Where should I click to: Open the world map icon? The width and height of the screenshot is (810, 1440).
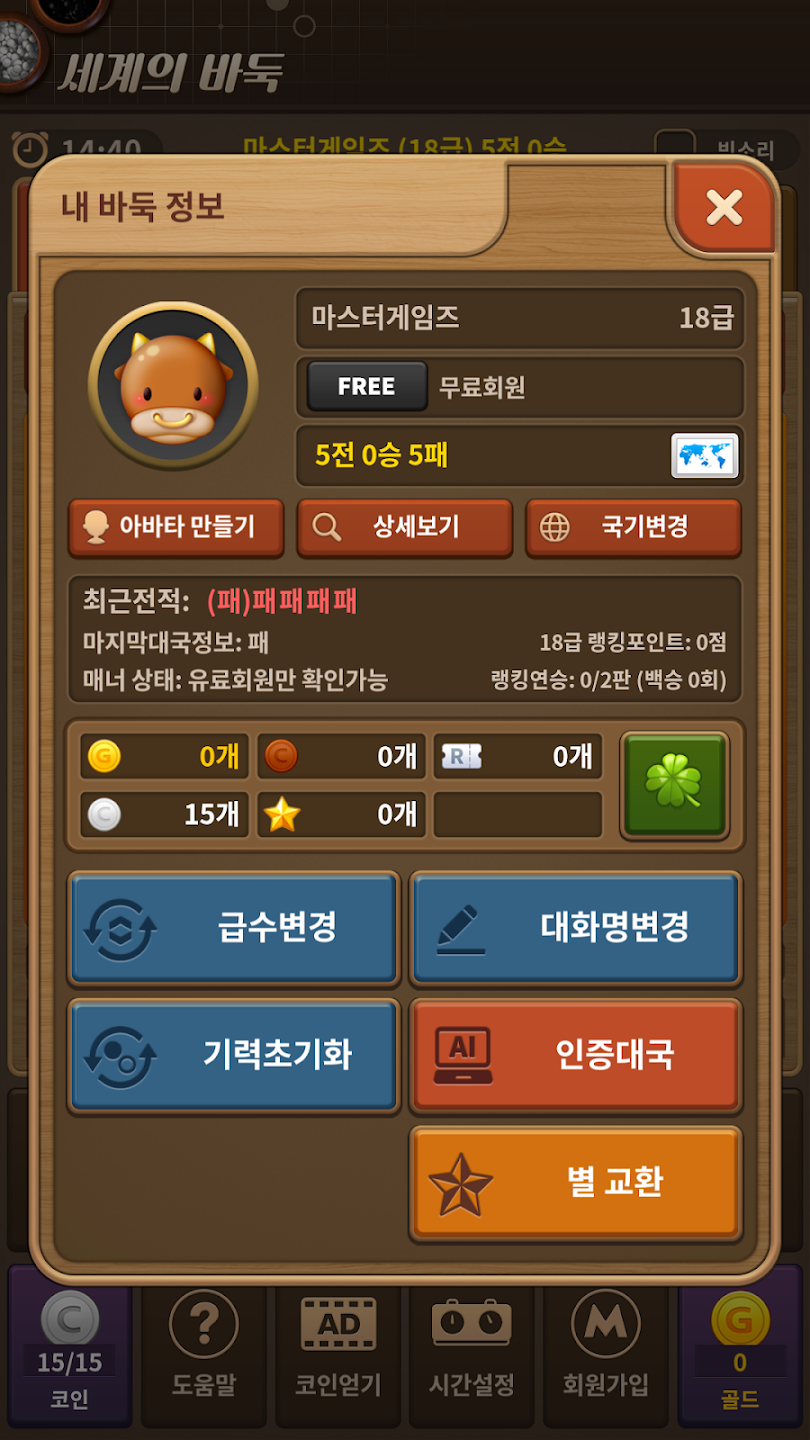click(704, 456)
